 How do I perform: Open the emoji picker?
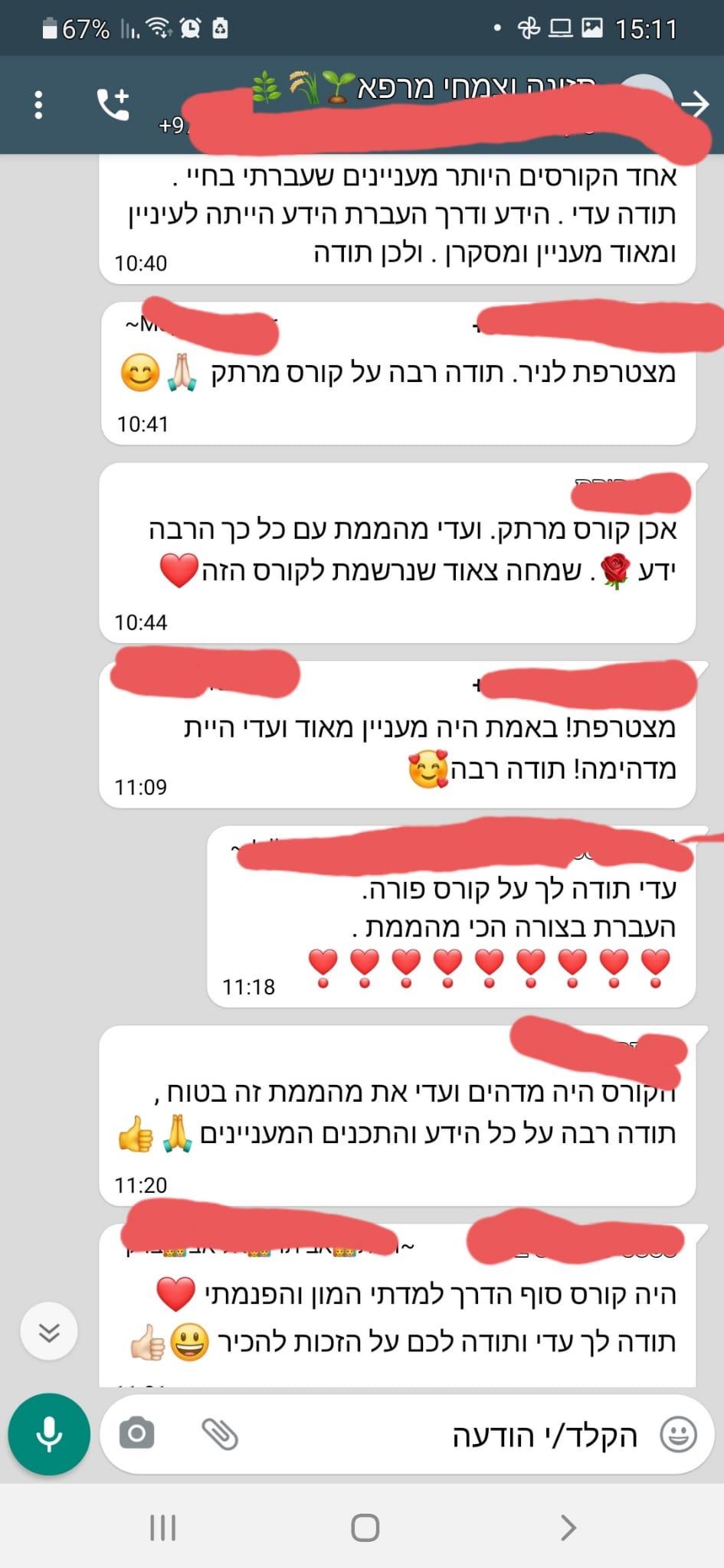[x=678, y=1435]
